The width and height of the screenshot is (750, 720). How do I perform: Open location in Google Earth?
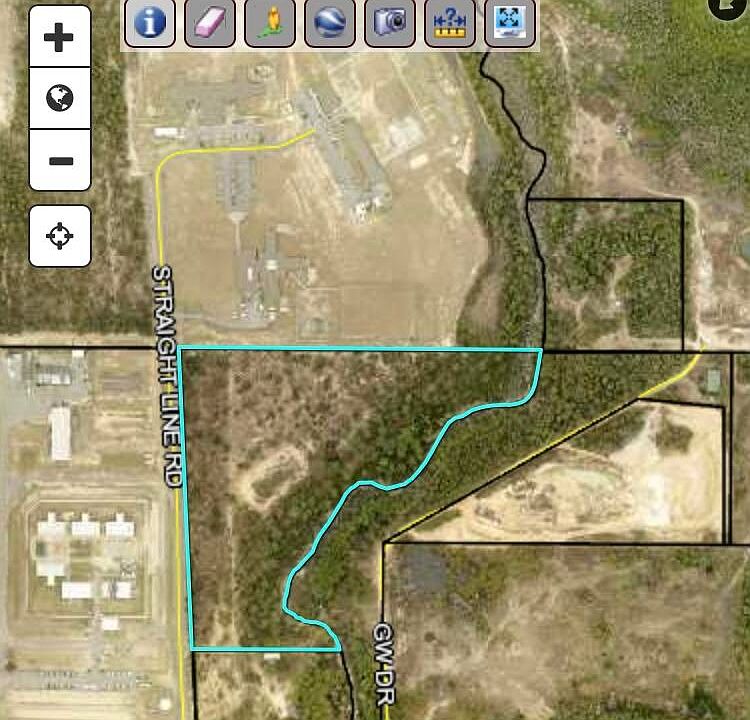(x=330, y=23)
